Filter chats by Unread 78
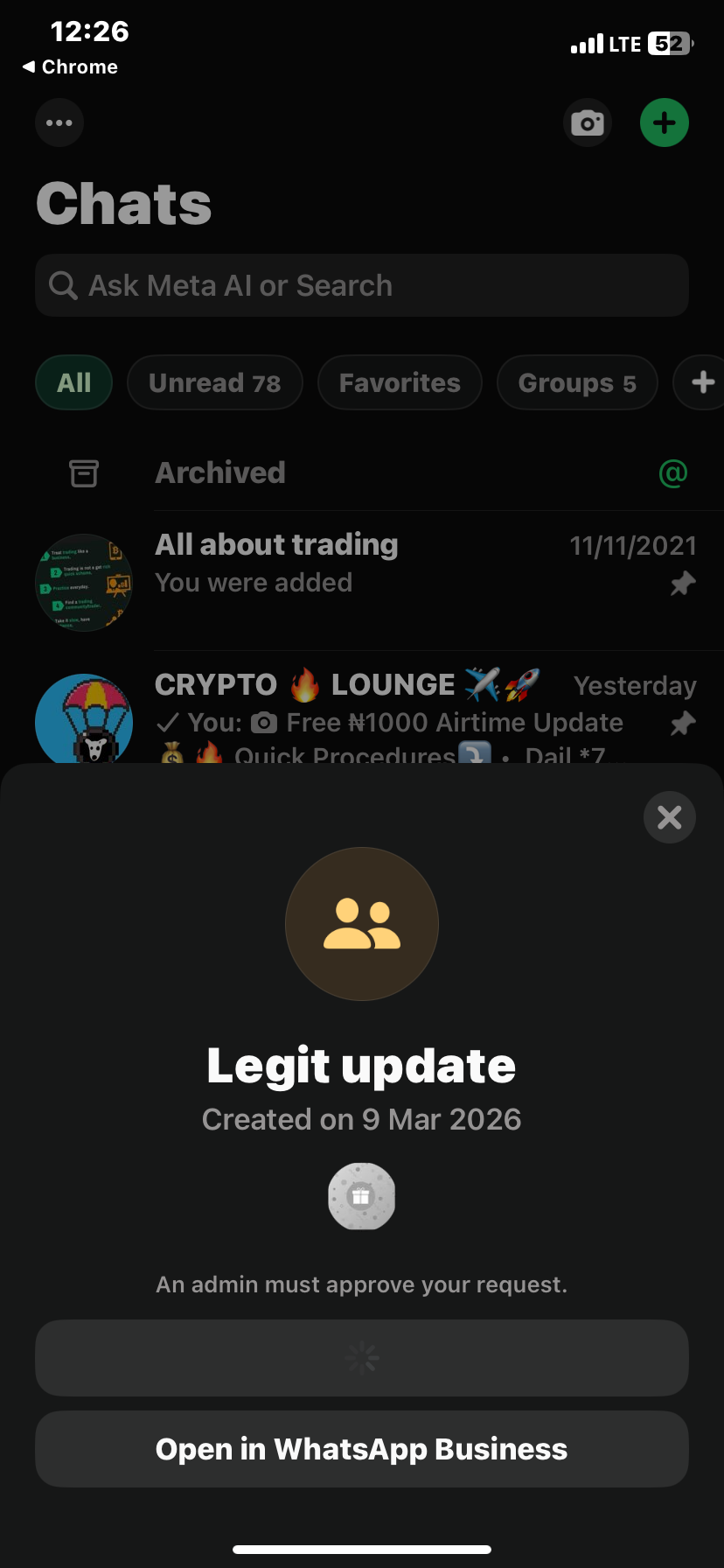724x1568 pixels. (215, 382)
